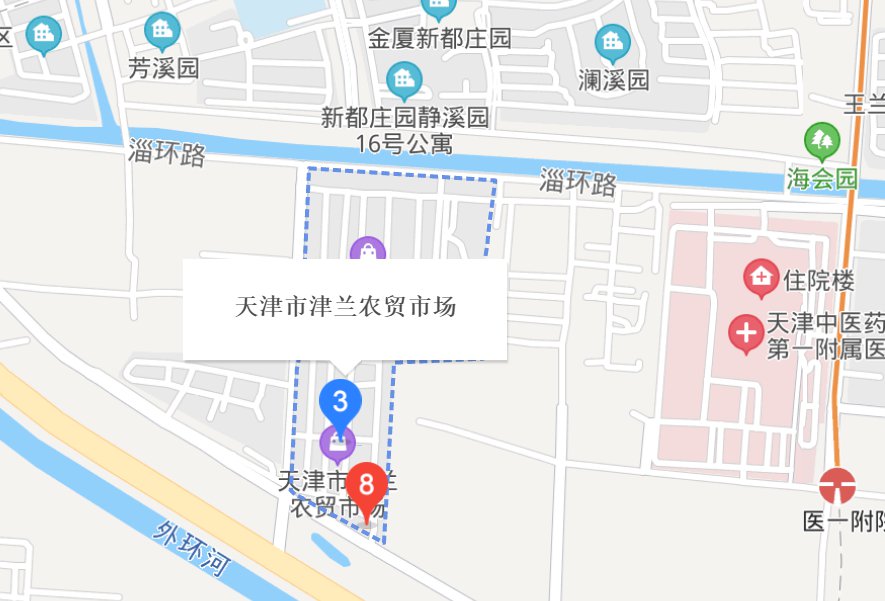Tap the 金厦新都庄园 place marker
The image size is (885, 601).
(x=438, y=10)
